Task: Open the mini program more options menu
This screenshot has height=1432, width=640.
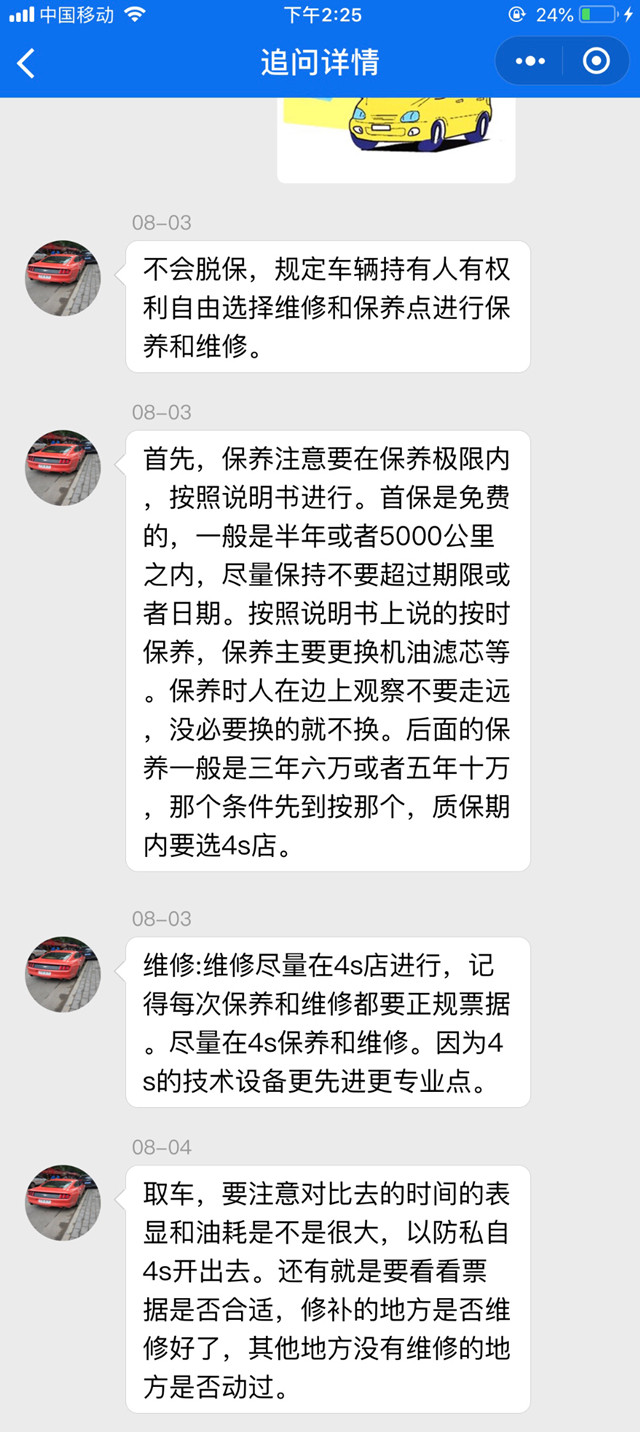Action: [x=530, y=62]
